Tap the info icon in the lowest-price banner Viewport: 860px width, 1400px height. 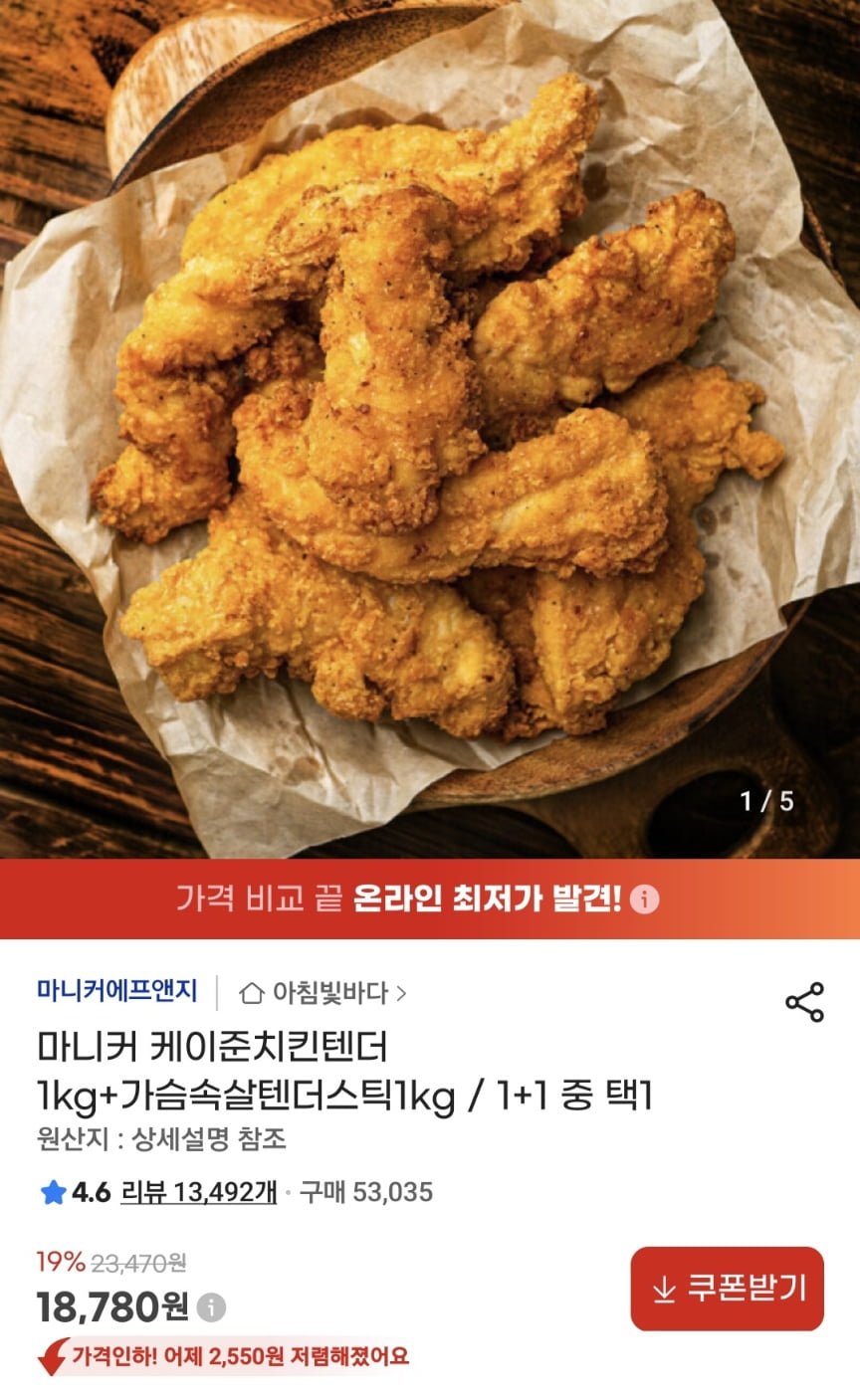pos(644,896)
